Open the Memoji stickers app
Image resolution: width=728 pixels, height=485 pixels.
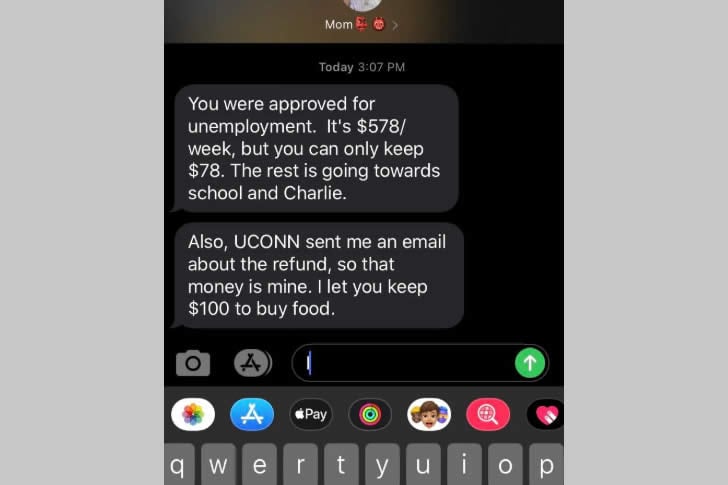pyautogui.click(x=429, y=414)
